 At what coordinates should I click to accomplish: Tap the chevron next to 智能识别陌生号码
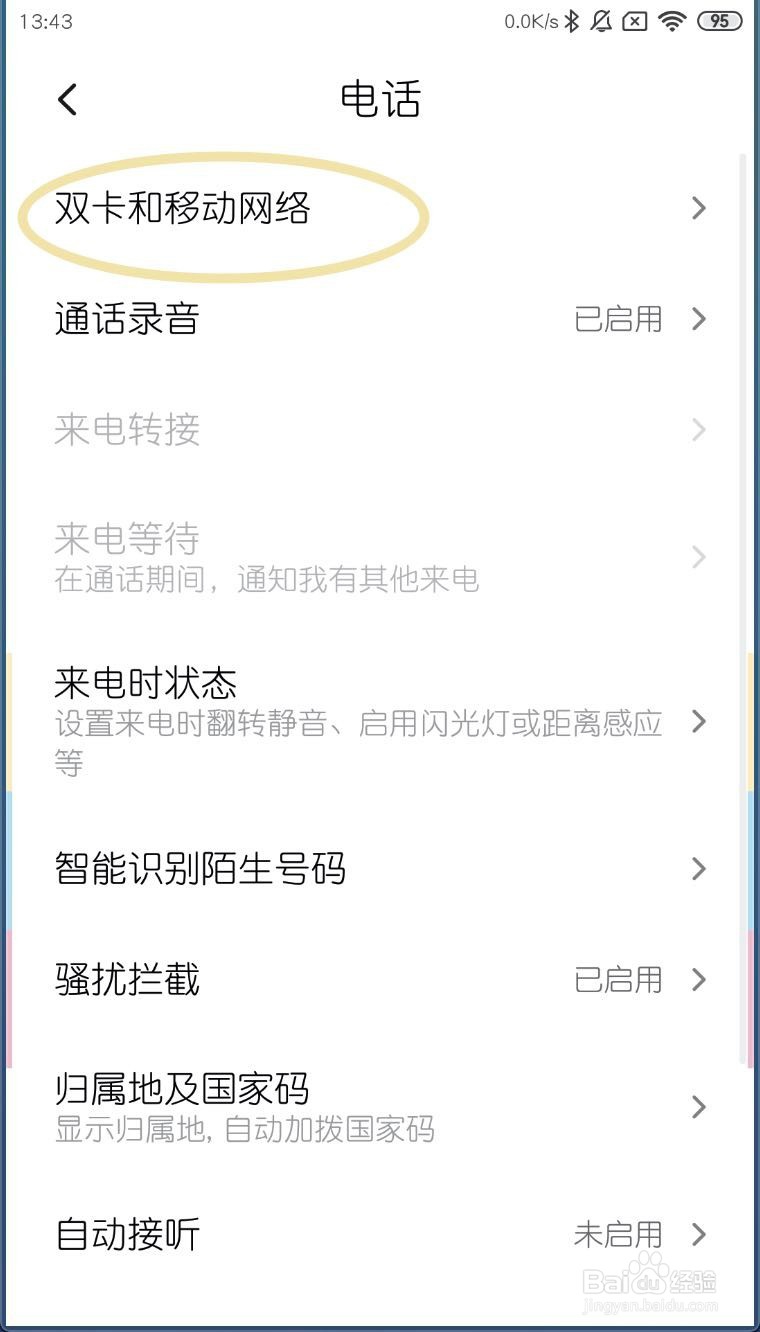(x=698, y=869)
